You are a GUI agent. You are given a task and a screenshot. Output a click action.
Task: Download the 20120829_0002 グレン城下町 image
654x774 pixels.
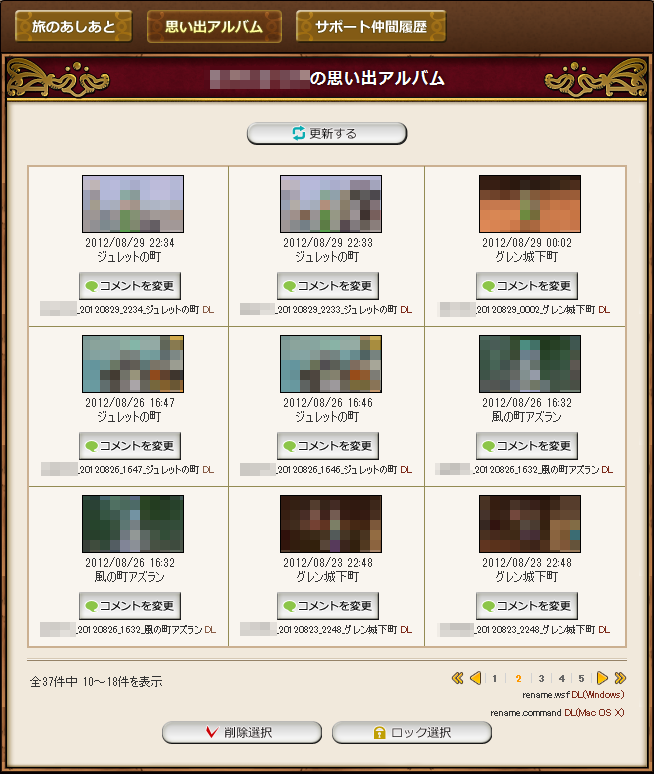604,310
